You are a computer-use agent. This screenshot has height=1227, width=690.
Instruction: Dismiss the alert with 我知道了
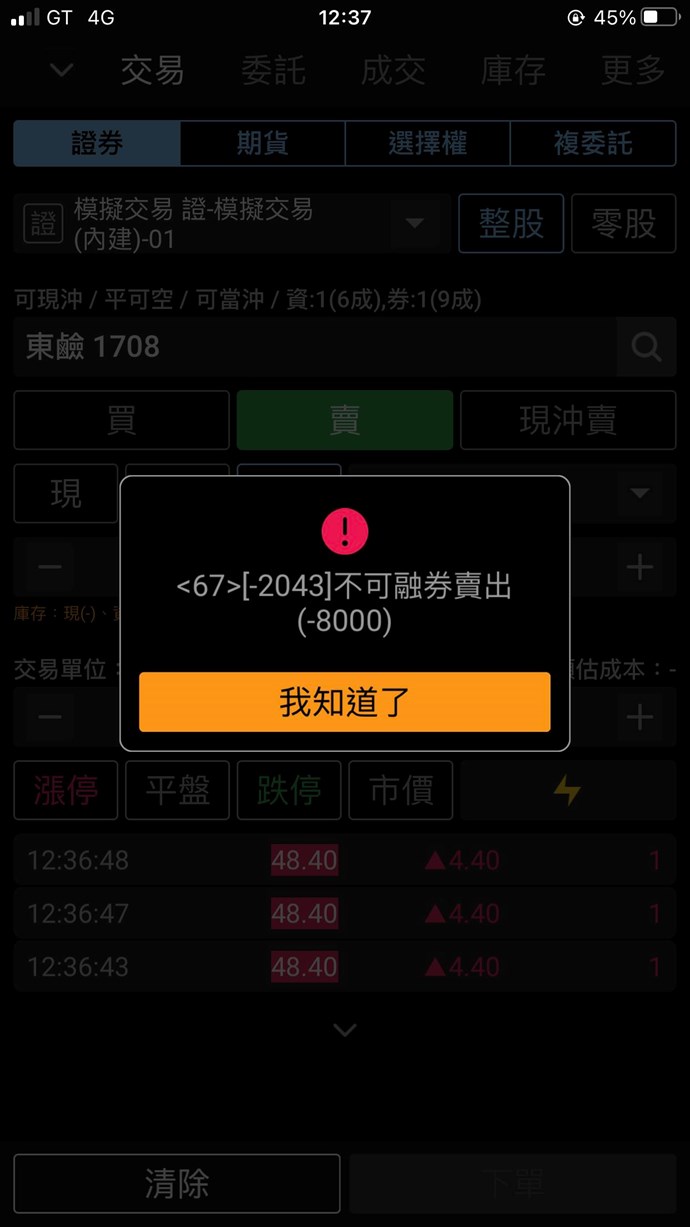point(344,702)
